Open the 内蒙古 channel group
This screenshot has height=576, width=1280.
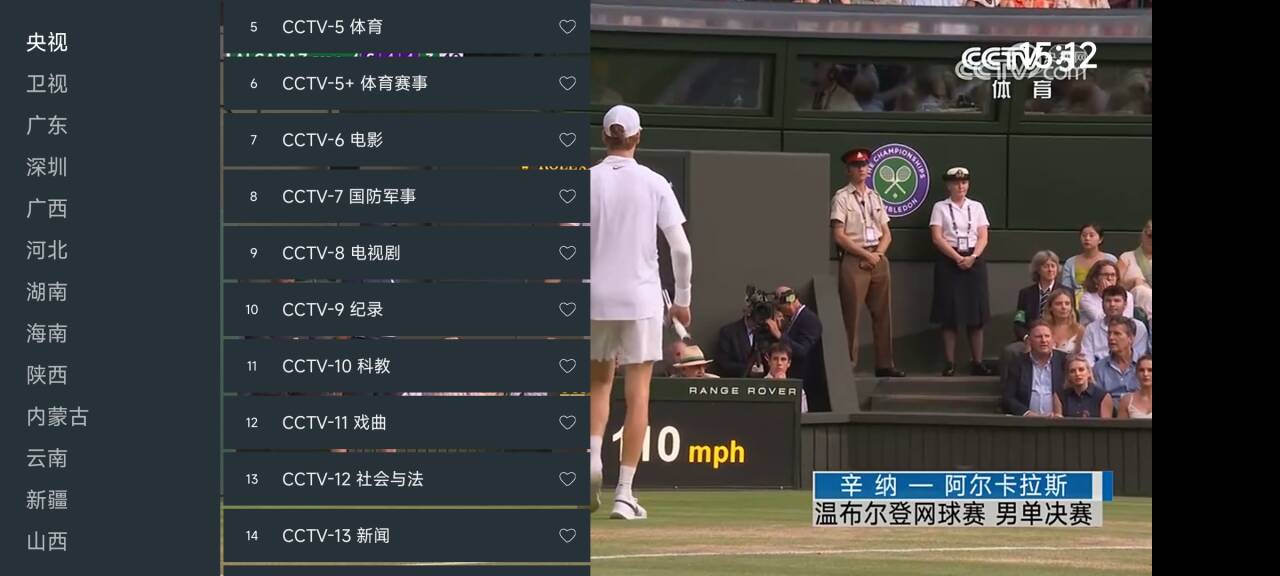pos(57,416)
